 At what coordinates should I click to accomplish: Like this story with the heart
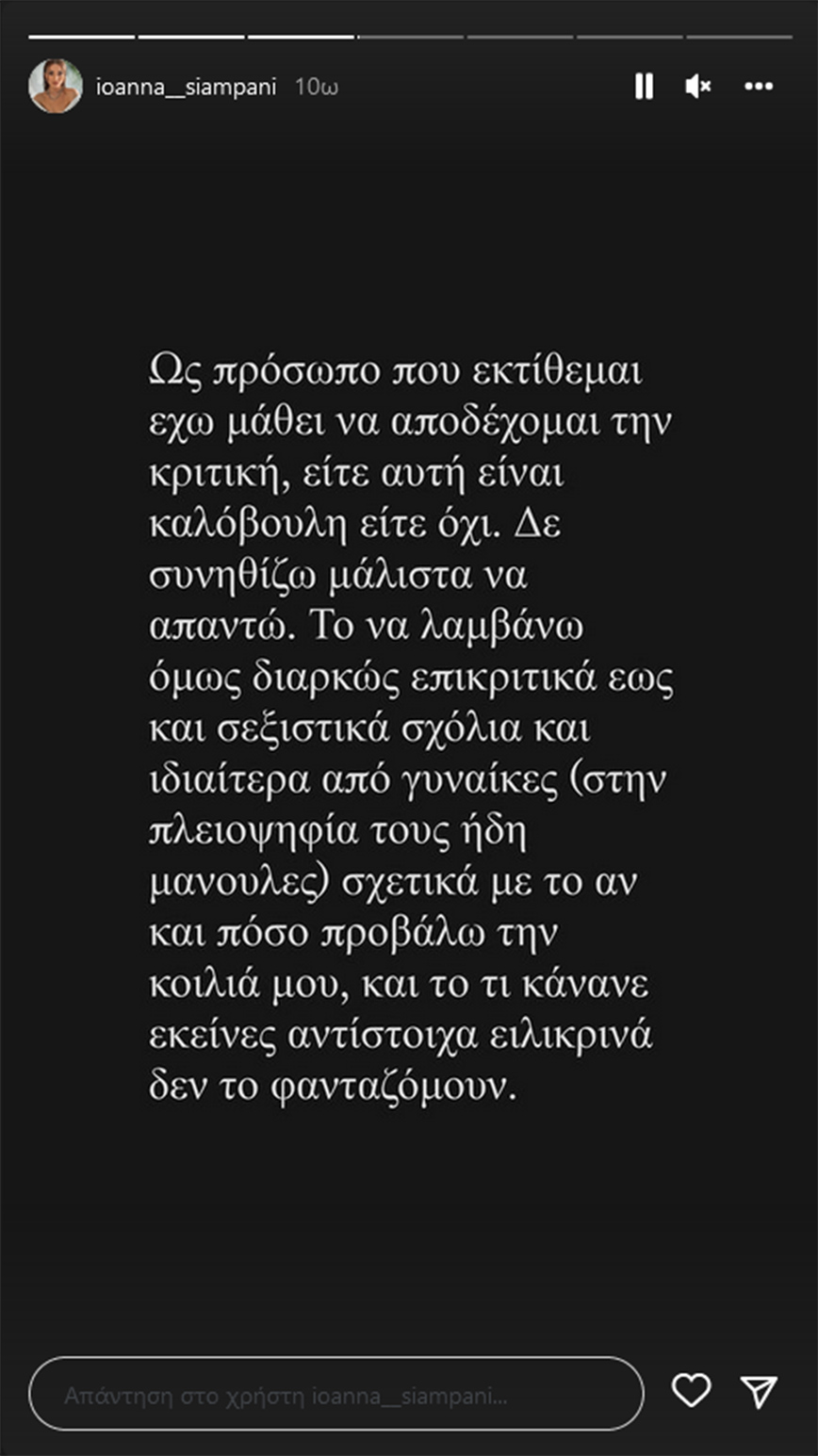(x=691, y=1392)
